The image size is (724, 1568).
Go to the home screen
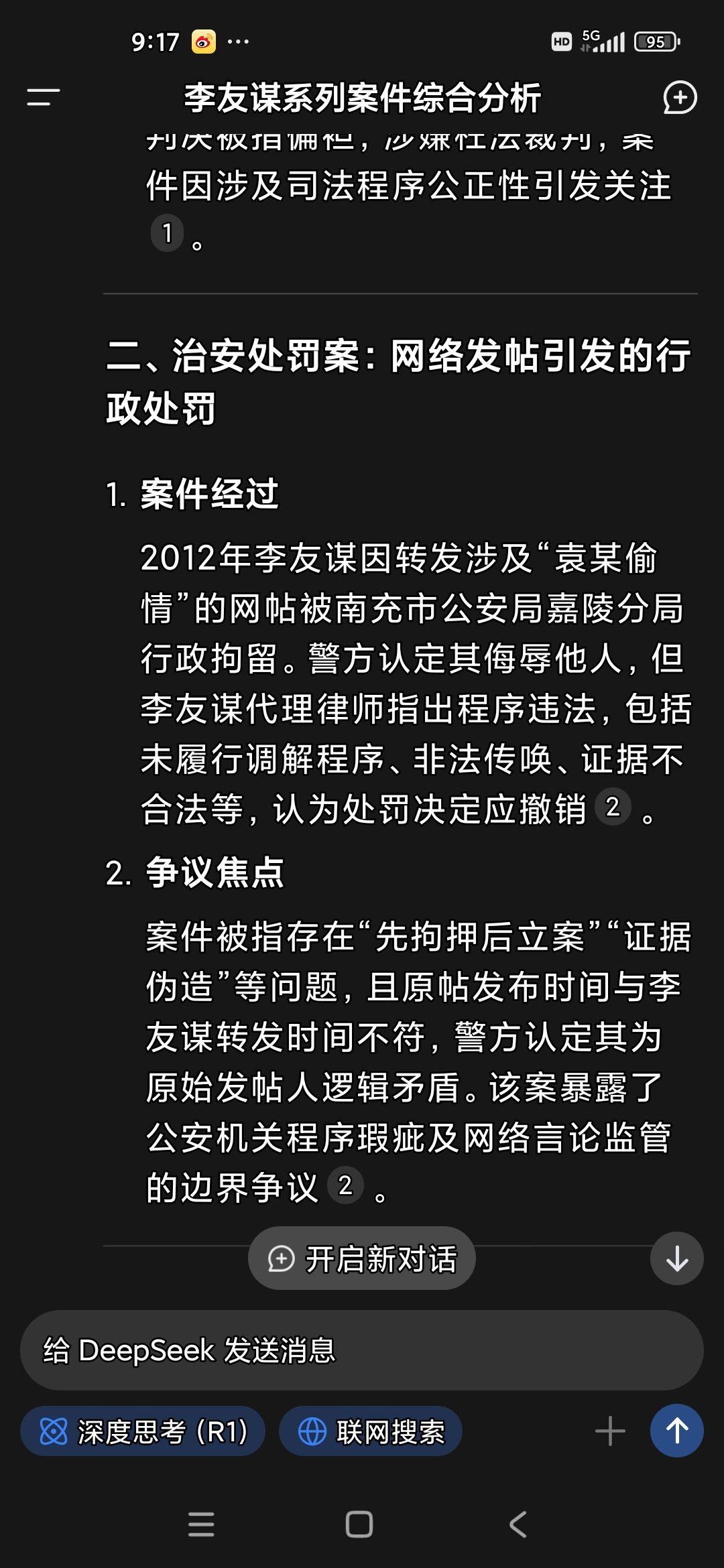pos(359,1524)
